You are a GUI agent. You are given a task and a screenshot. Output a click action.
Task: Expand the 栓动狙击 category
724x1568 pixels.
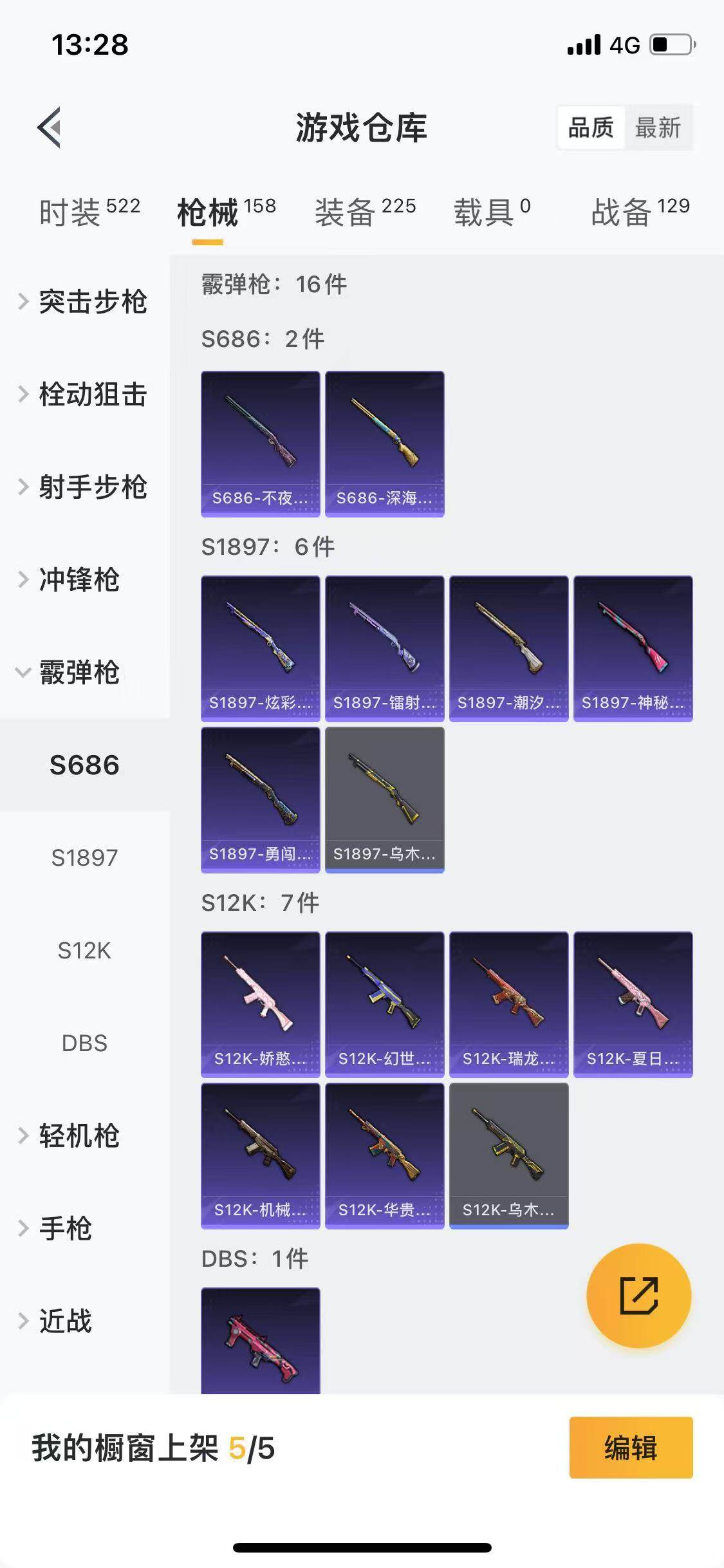point(84,395)
